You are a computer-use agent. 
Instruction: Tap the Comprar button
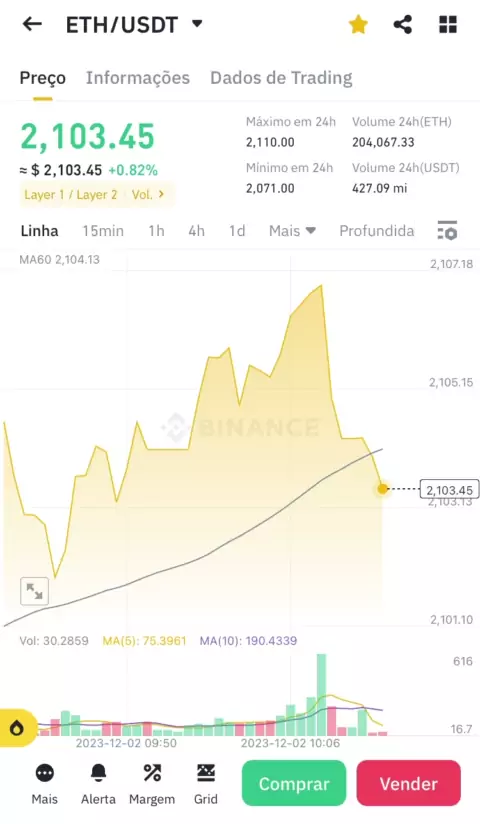click(294, 784)
